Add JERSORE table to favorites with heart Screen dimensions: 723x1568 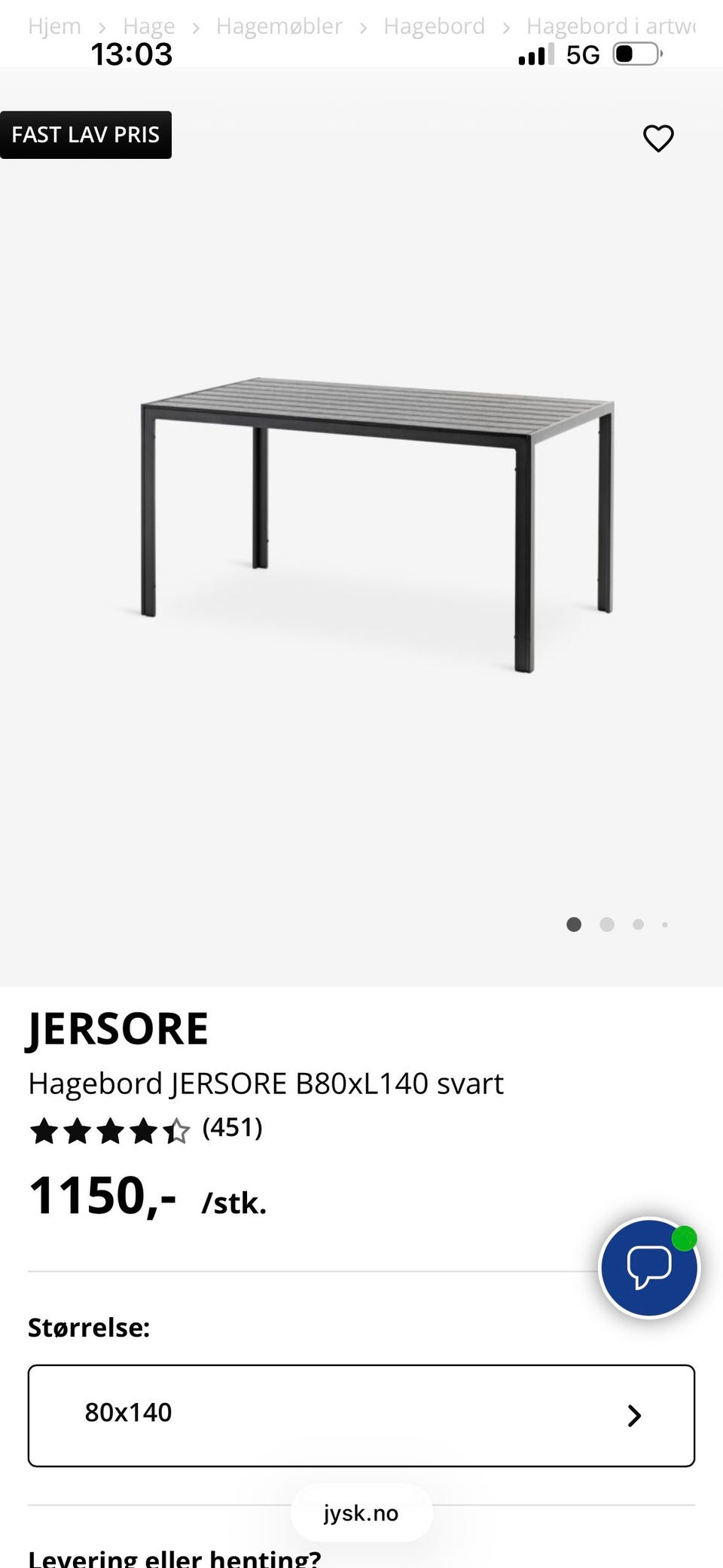[658, 138]
